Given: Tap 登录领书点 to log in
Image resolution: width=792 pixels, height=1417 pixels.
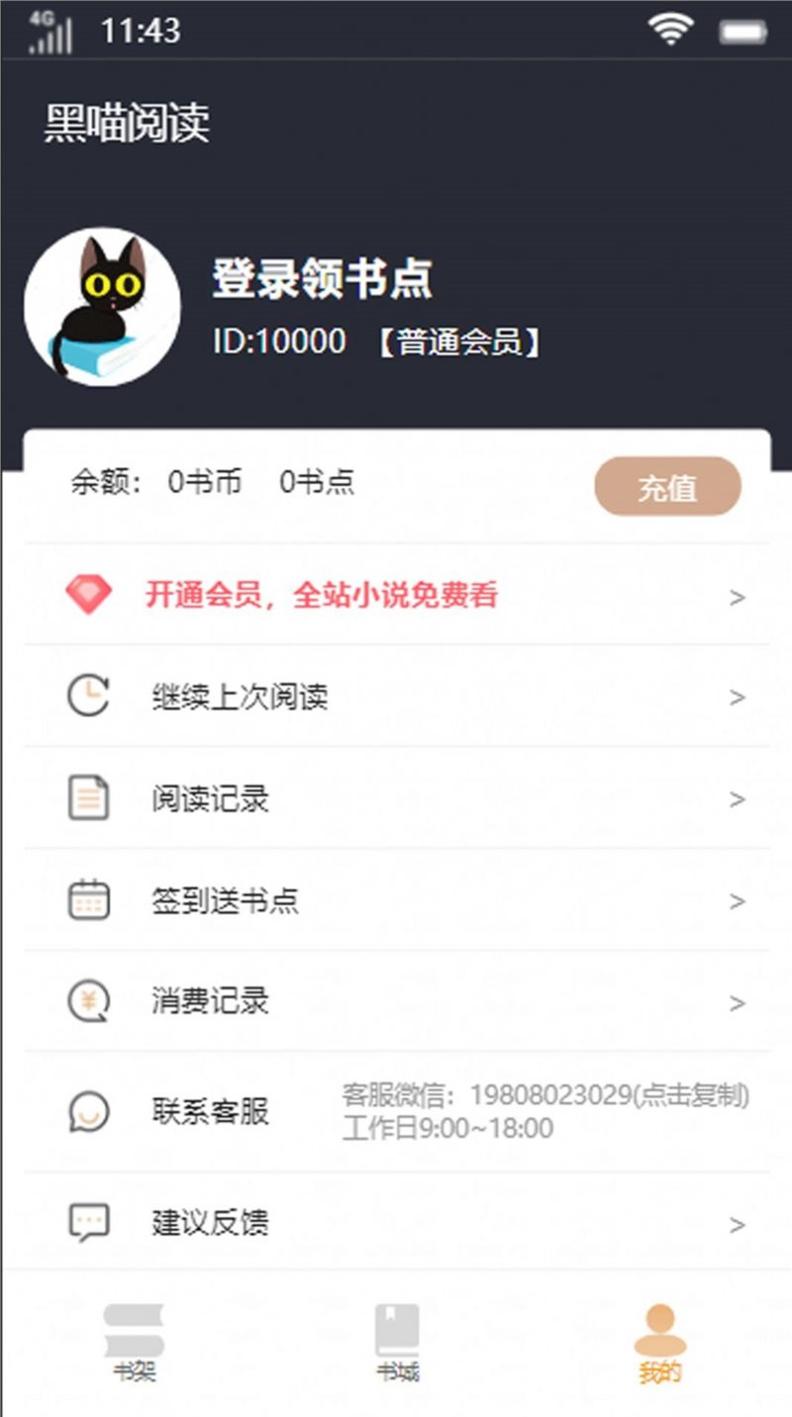Looking at the screenshot, I should [322, 280].
